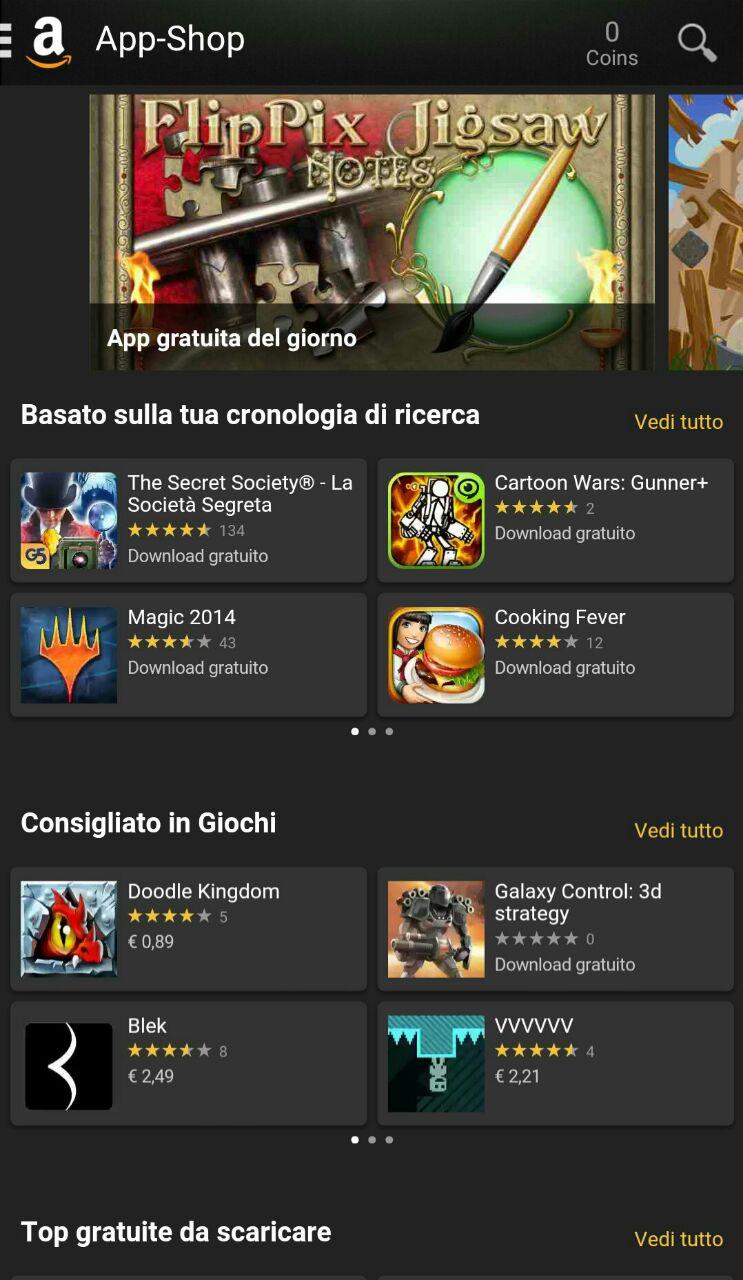The image size is (743, 1280).
Task: Open The Secret Society app card
Action: click(189, 520)
